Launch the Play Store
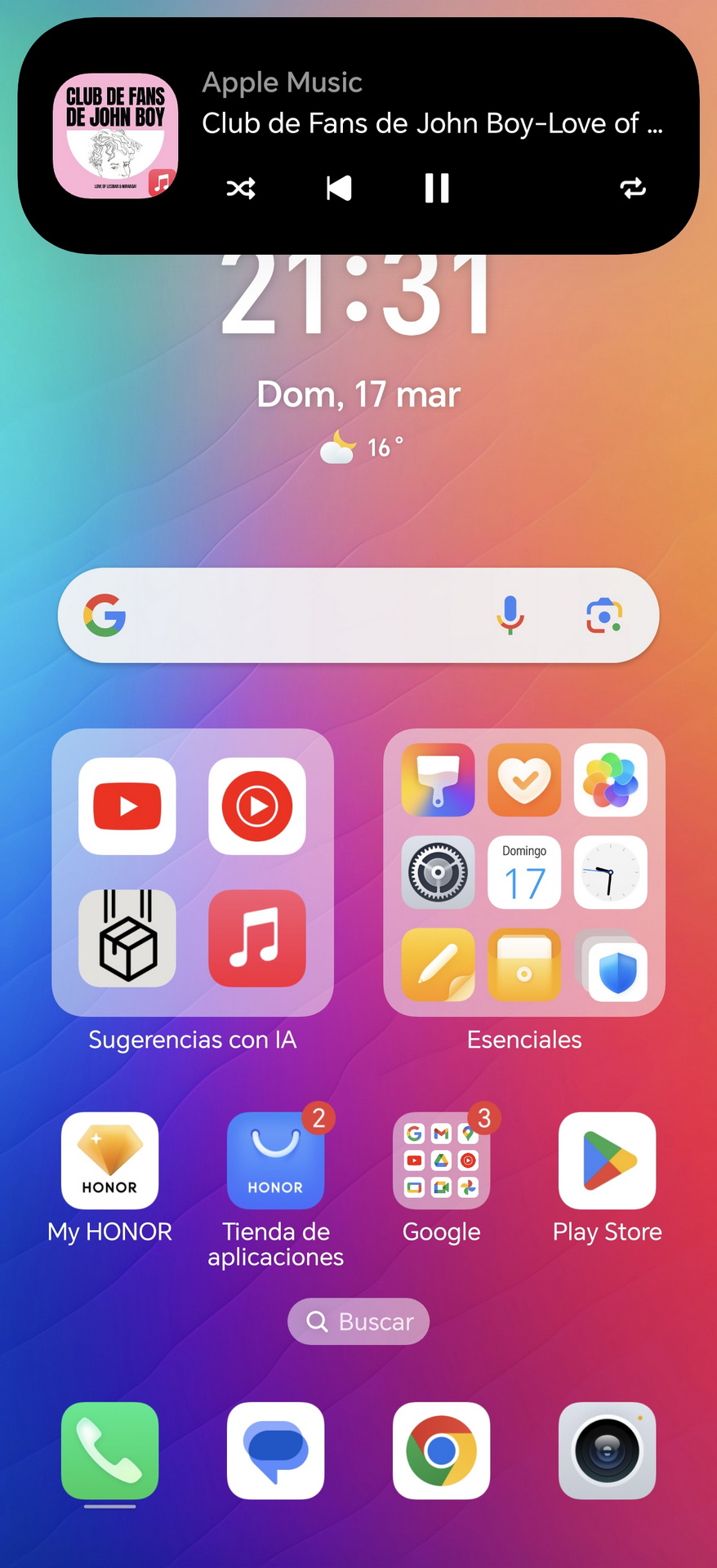Screen dimensions: 717x1568 pyautogui.click(x=608, y=1160)
